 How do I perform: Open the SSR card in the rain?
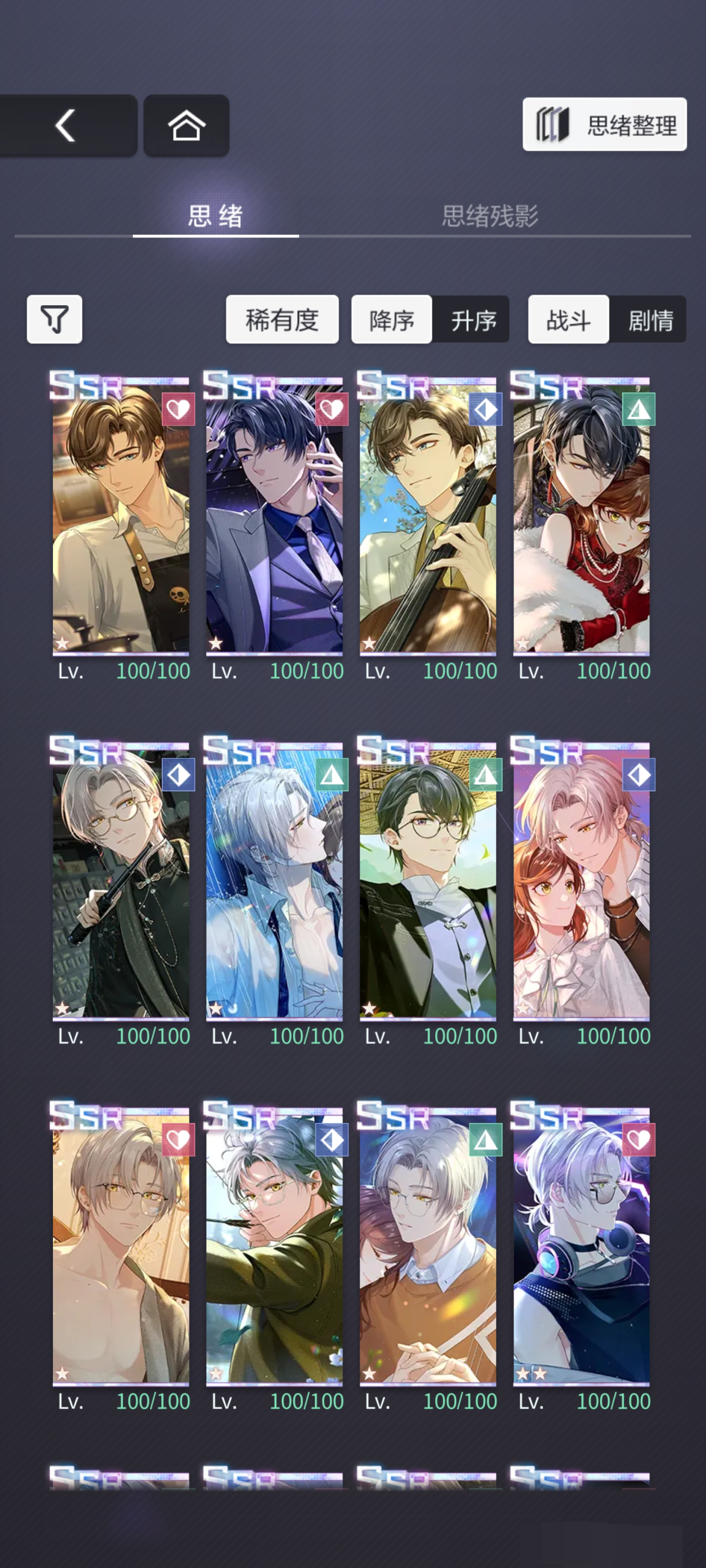[274, 882]
